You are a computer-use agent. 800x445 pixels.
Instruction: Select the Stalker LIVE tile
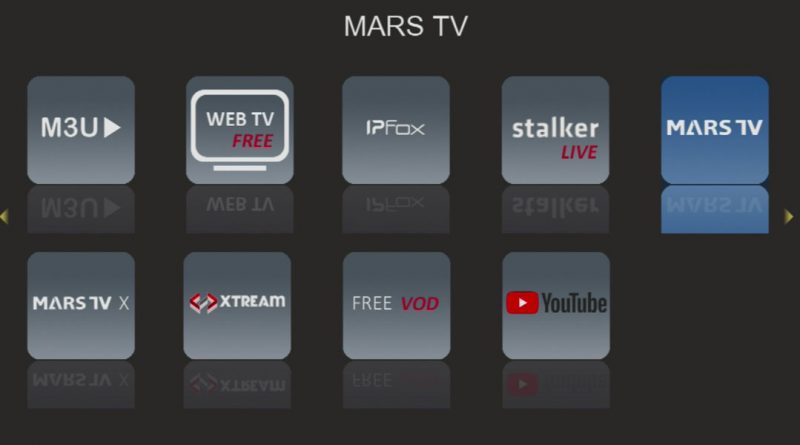click(555, 130)
